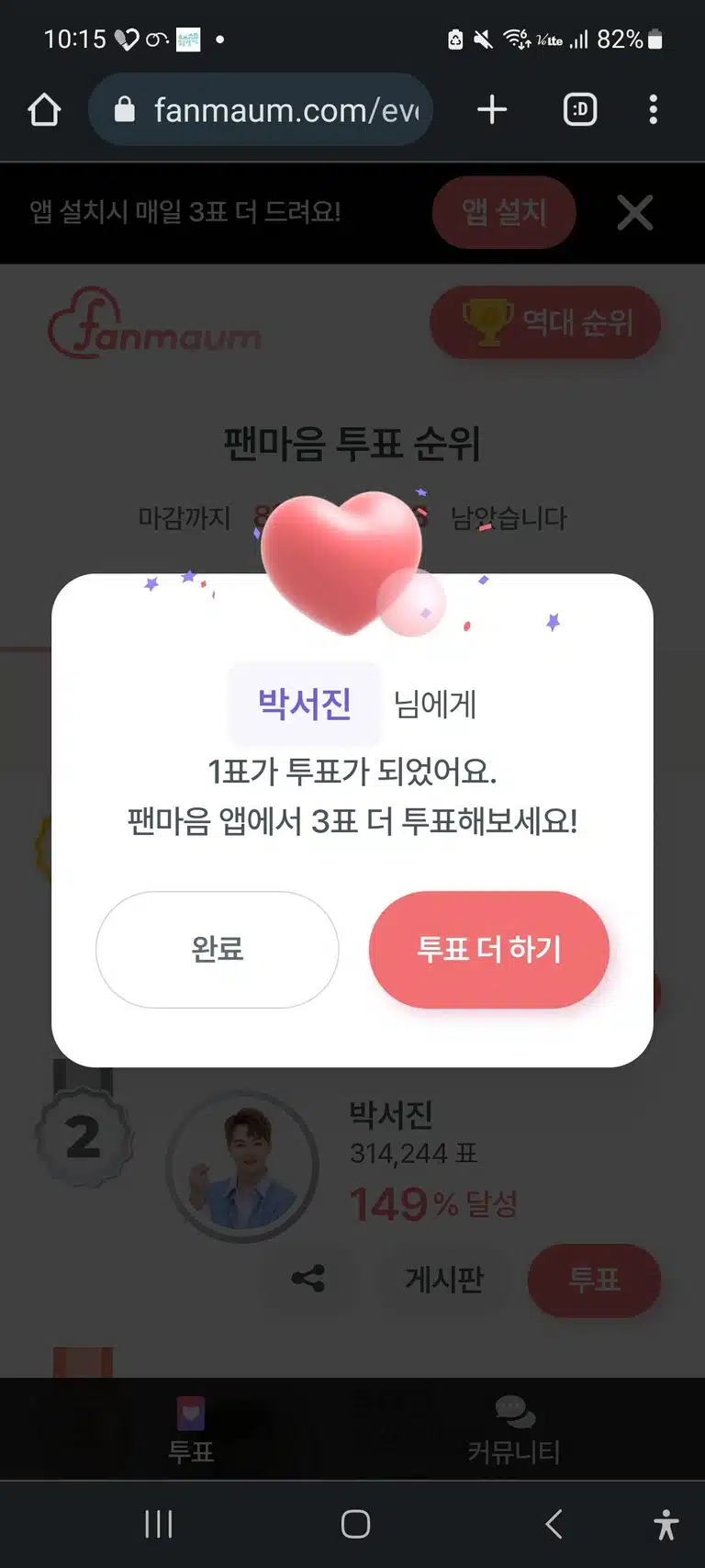Viewport: 705px width, 1568px height.
Task: Open a new browser tab
Action: tap(492, 110)
